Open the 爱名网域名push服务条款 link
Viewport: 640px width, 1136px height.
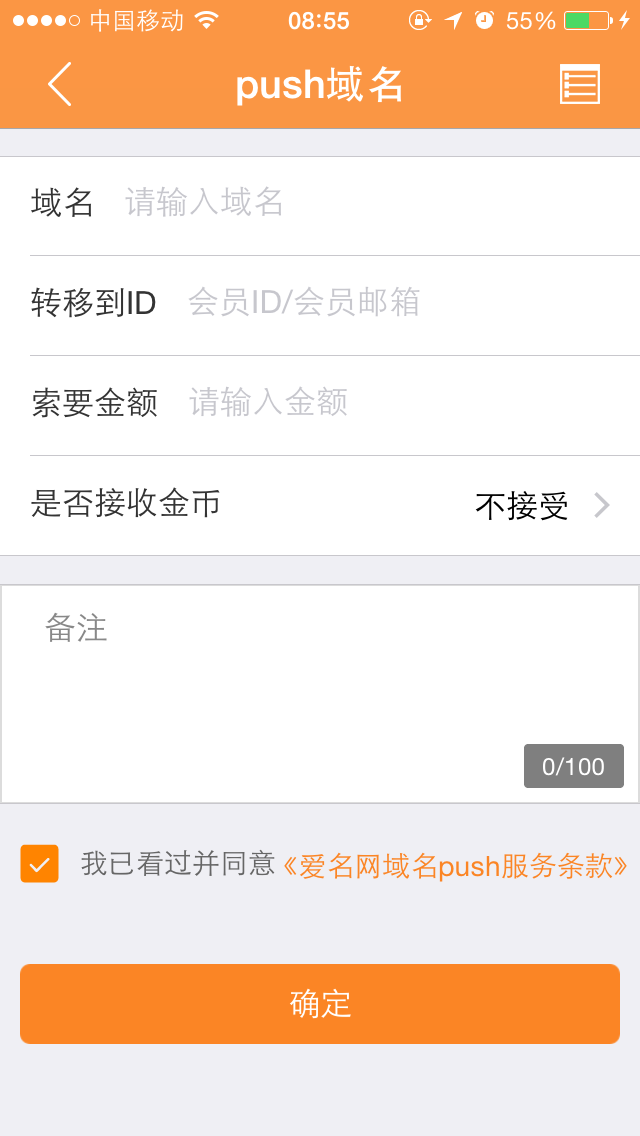pos(454,865)
